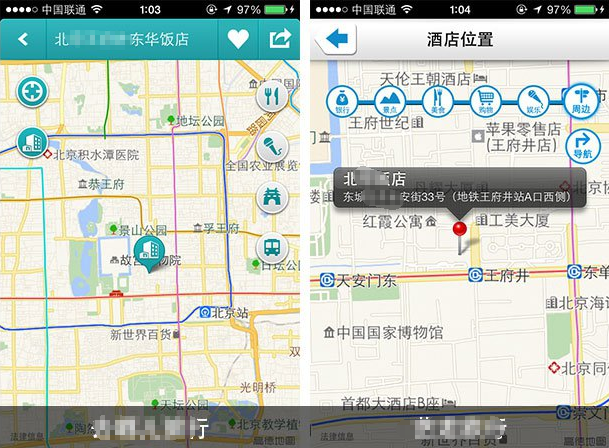This screenshot has height=448, width=609.
Task: Go back from the 酒店位置 screen
Action: pyautogui.click(x=336, y=40)
